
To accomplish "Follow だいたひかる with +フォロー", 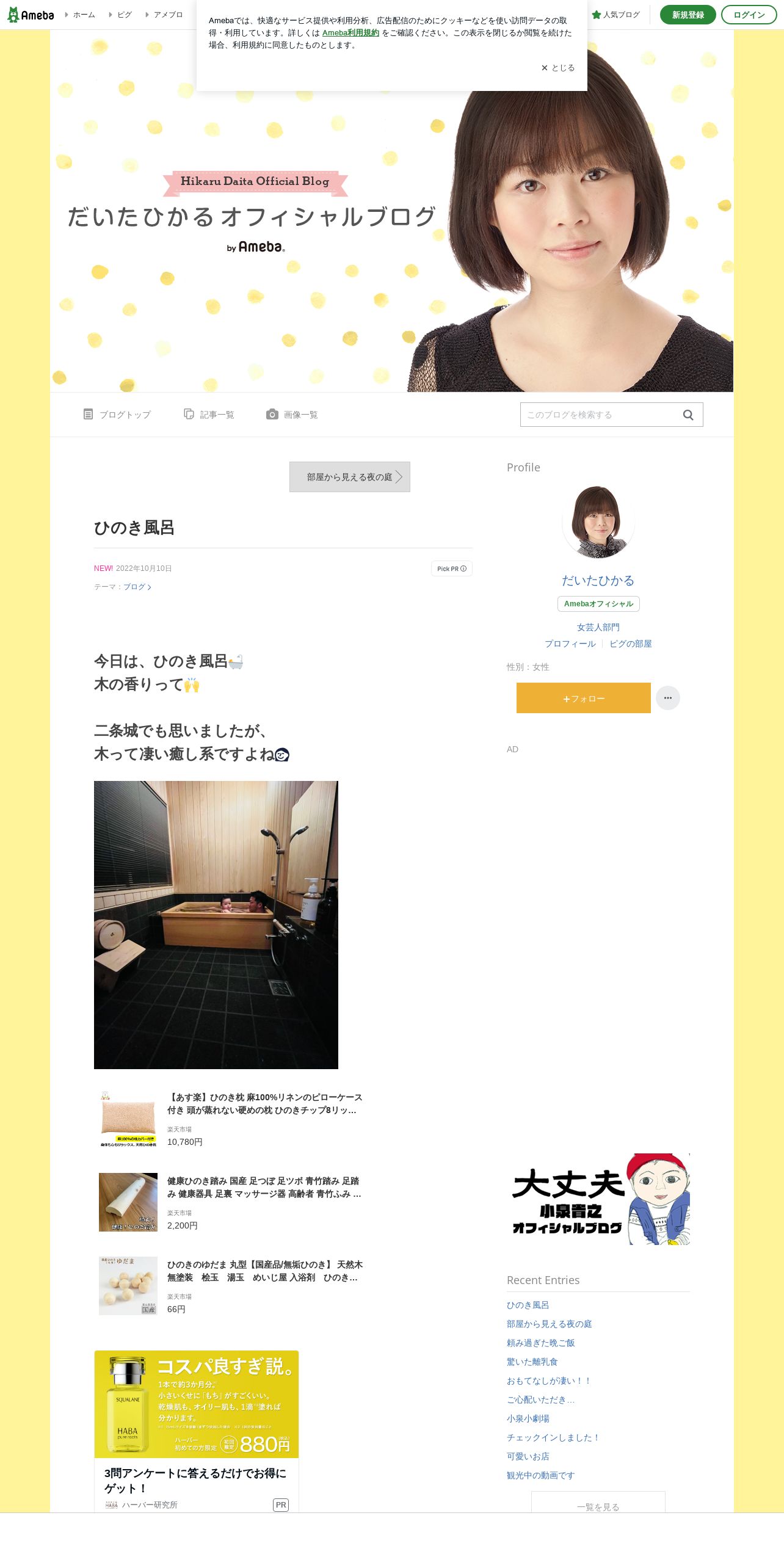I will point(584,698).
